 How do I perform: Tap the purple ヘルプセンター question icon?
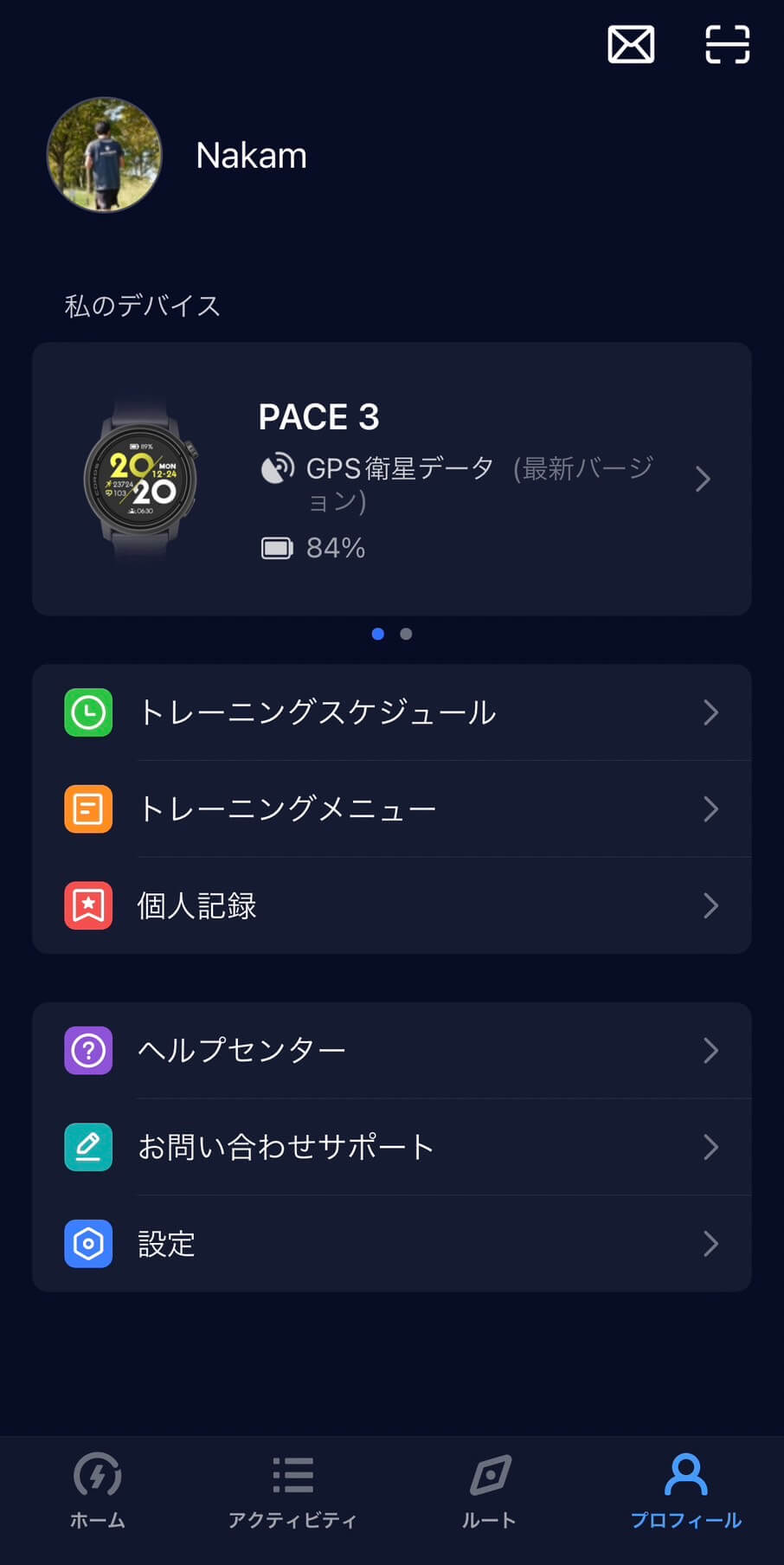point(87,1050)
